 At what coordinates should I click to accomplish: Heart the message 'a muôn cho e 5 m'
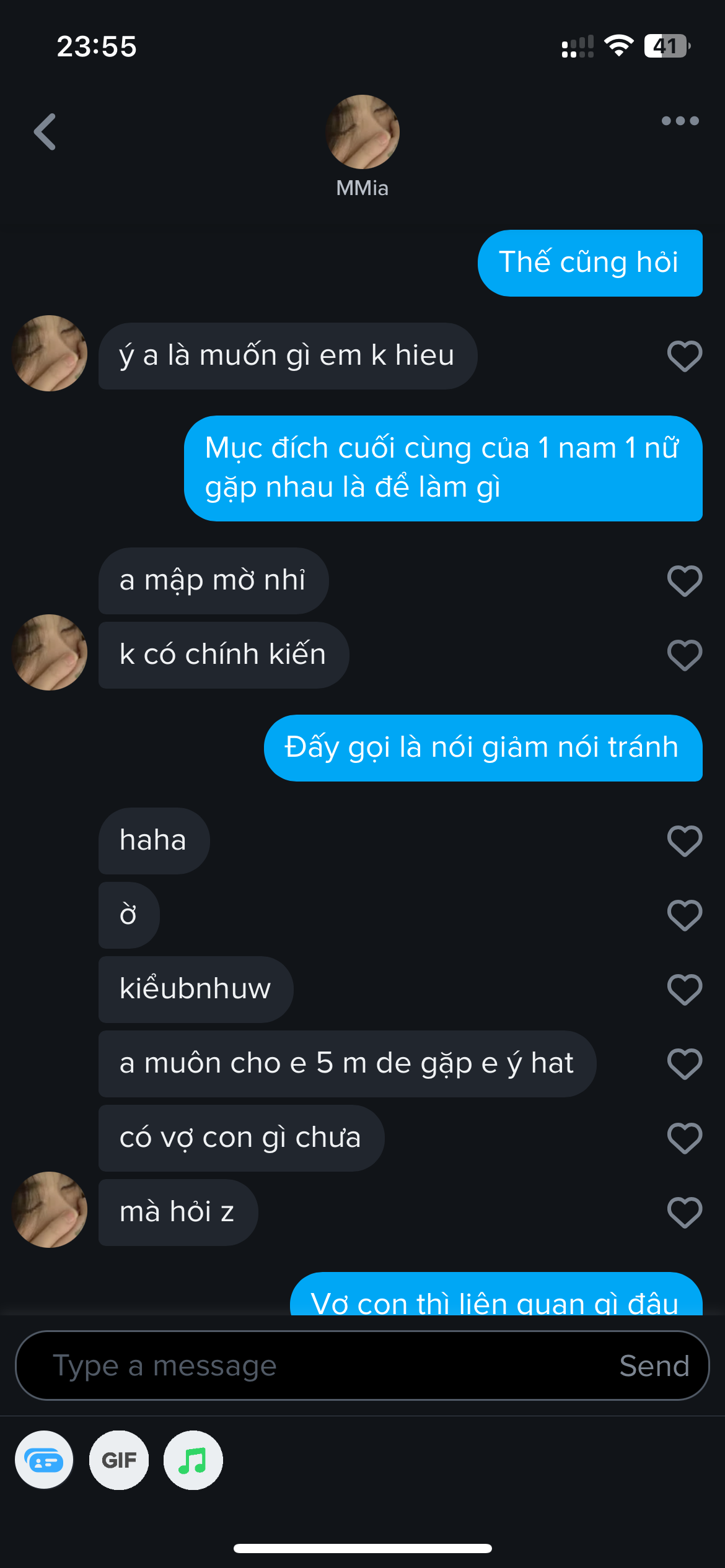pyautogui.click(x=684, y=1064)
